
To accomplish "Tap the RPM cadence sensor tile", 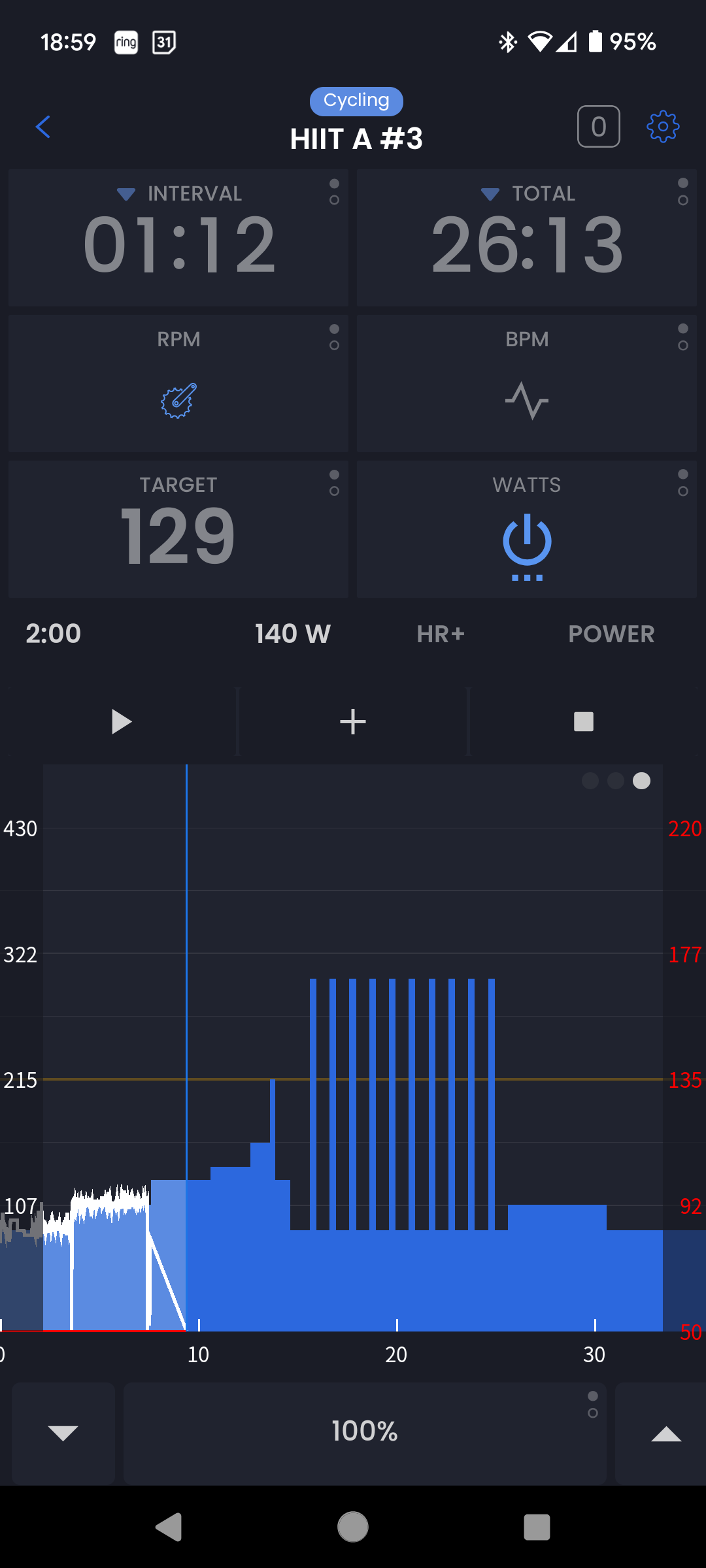I will [178, 384].
